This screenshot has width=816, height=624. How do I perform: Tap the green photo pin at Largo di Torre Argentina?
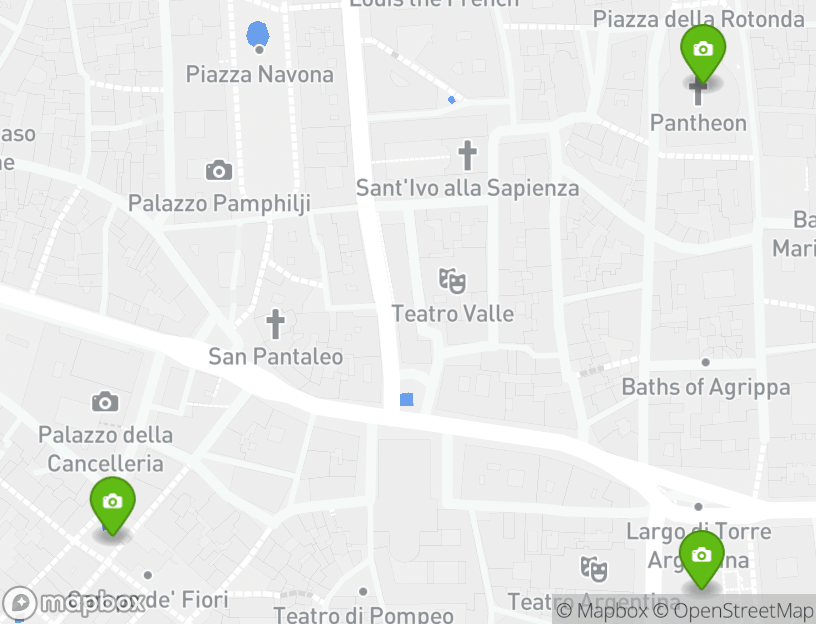point(702,556)
